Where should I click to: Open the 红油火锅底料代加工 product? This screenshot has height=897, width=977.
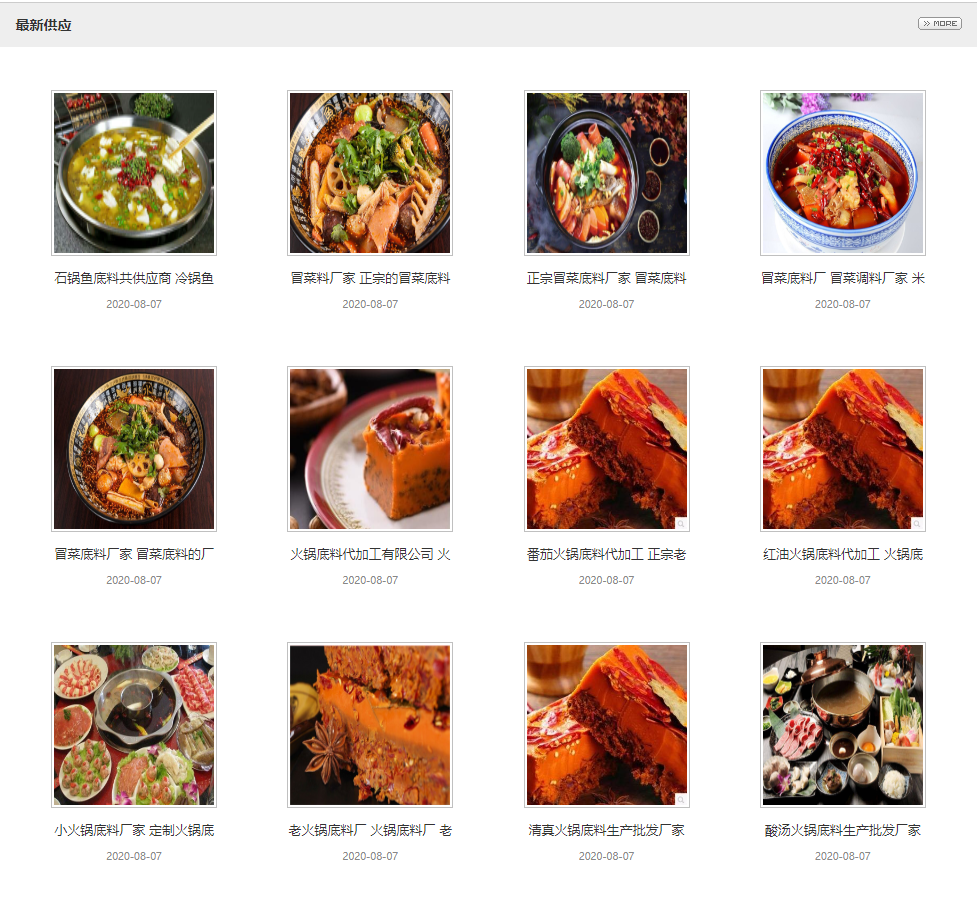[842, 449]
